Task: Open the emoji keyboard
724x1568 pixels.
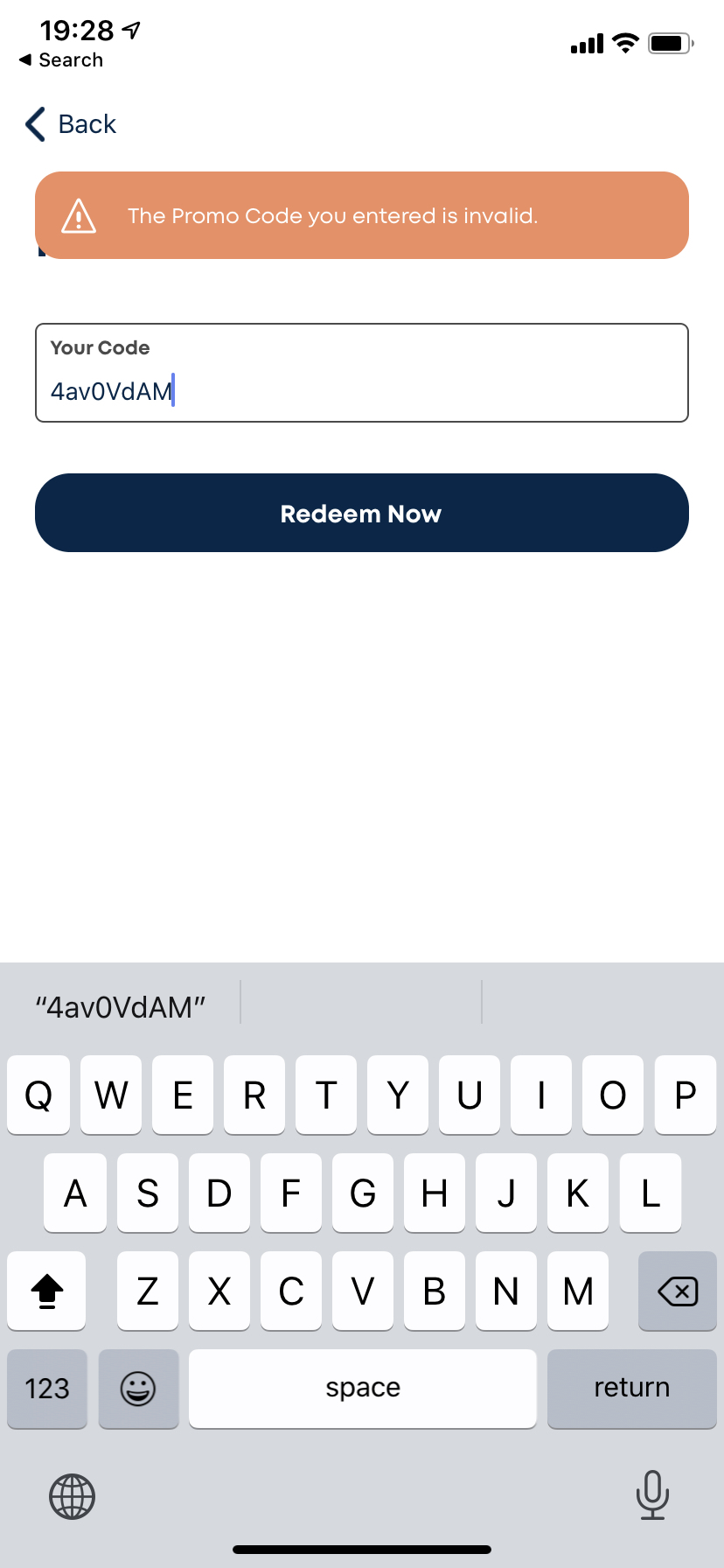Action: [138, 1389]
